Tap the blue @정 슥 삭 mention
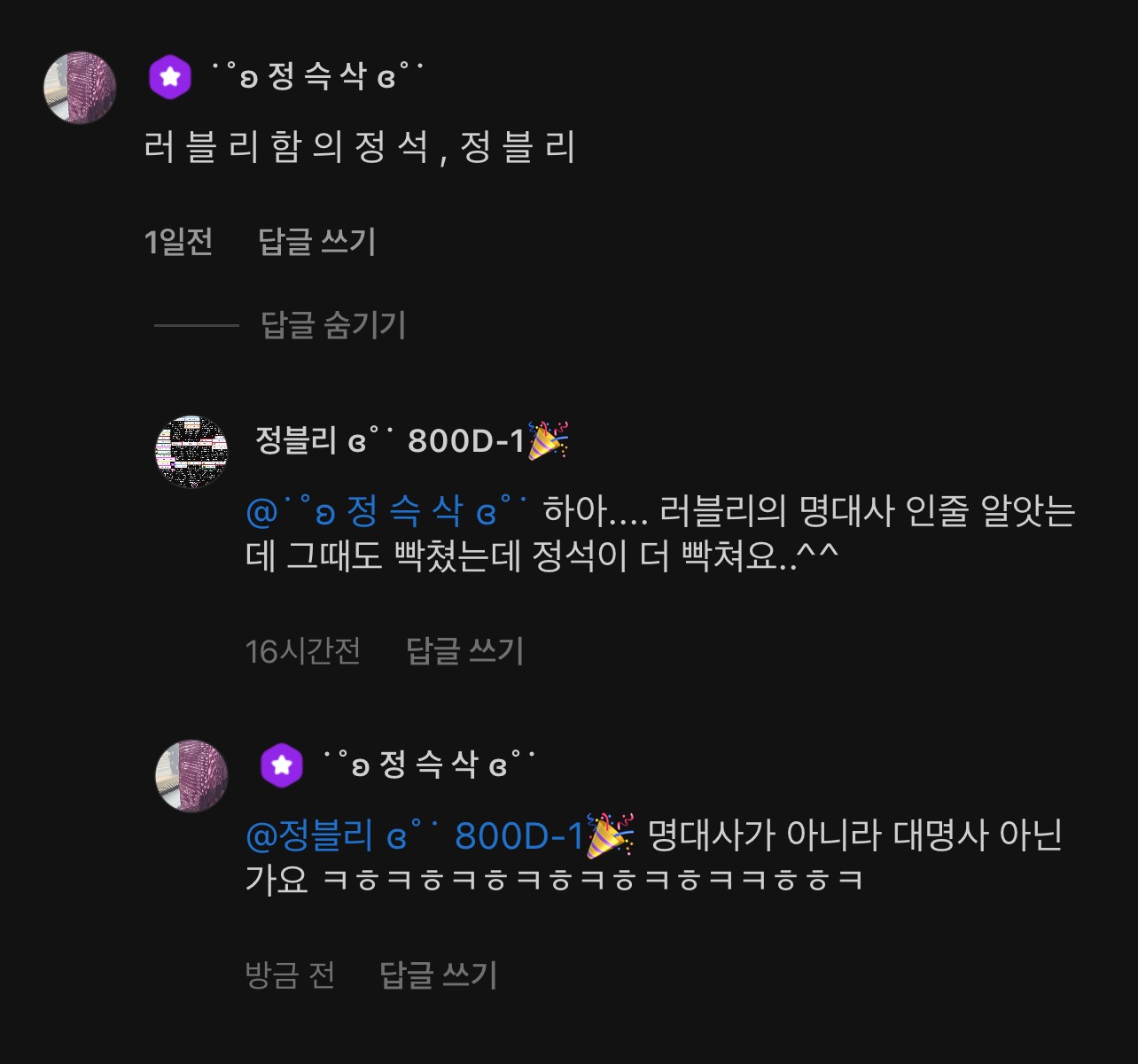The image size is (1138, 1064). click(386, 511)
